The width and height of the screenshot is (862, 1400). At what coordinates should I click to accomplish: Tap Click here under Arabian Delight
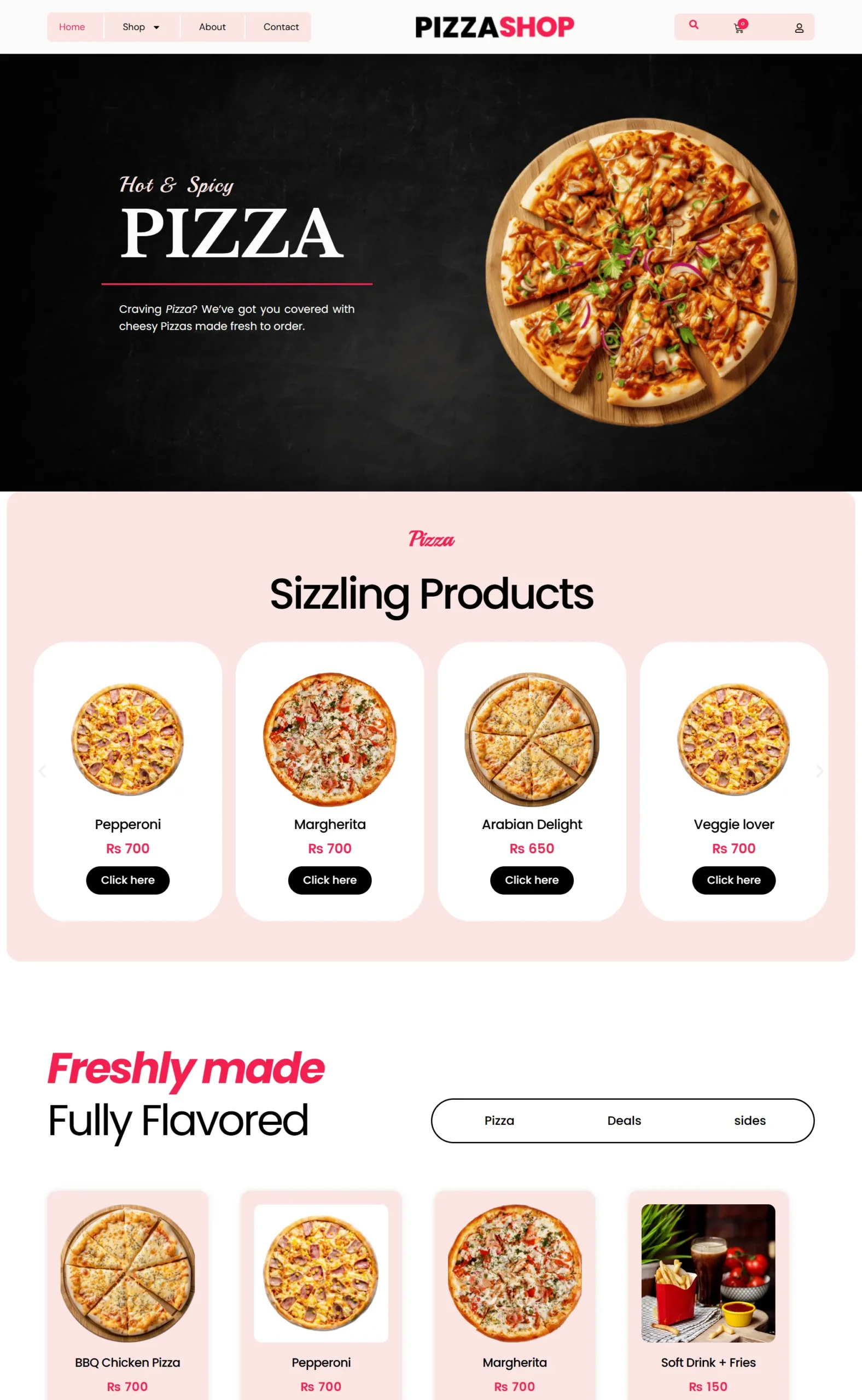coord(531,879)
